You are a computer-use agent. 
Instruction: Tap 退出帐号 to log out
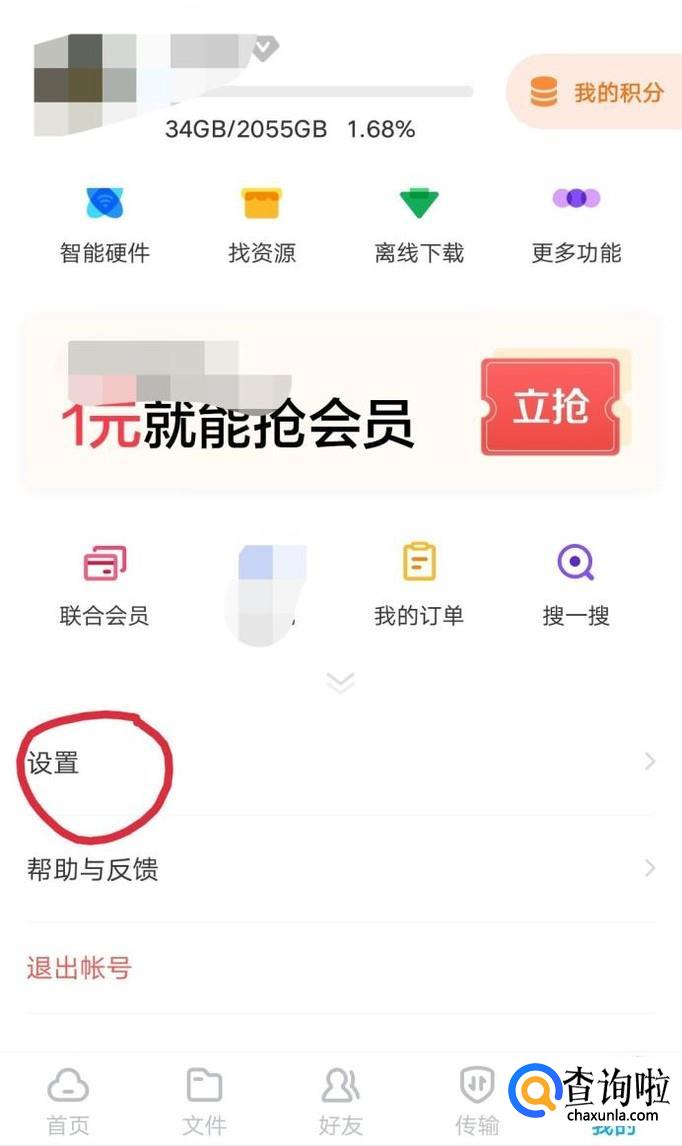click(x=80, y=967)
